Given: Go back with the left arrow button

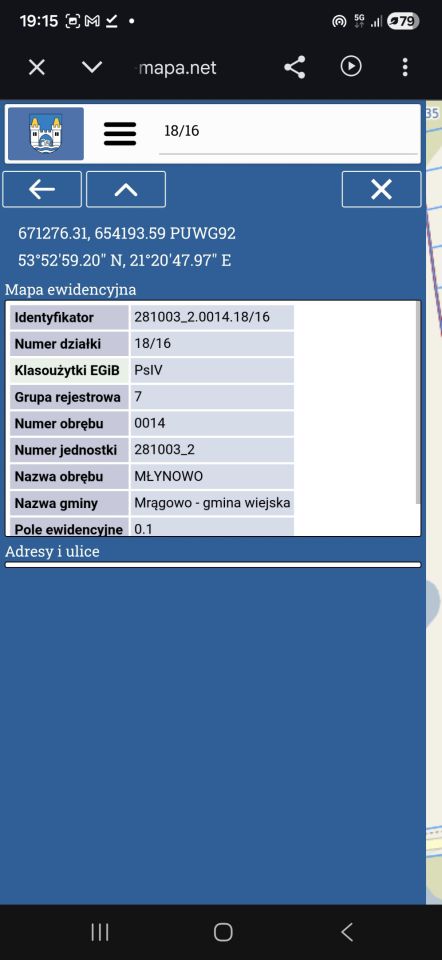Looking at the screenshot, I should click(42, 190).
